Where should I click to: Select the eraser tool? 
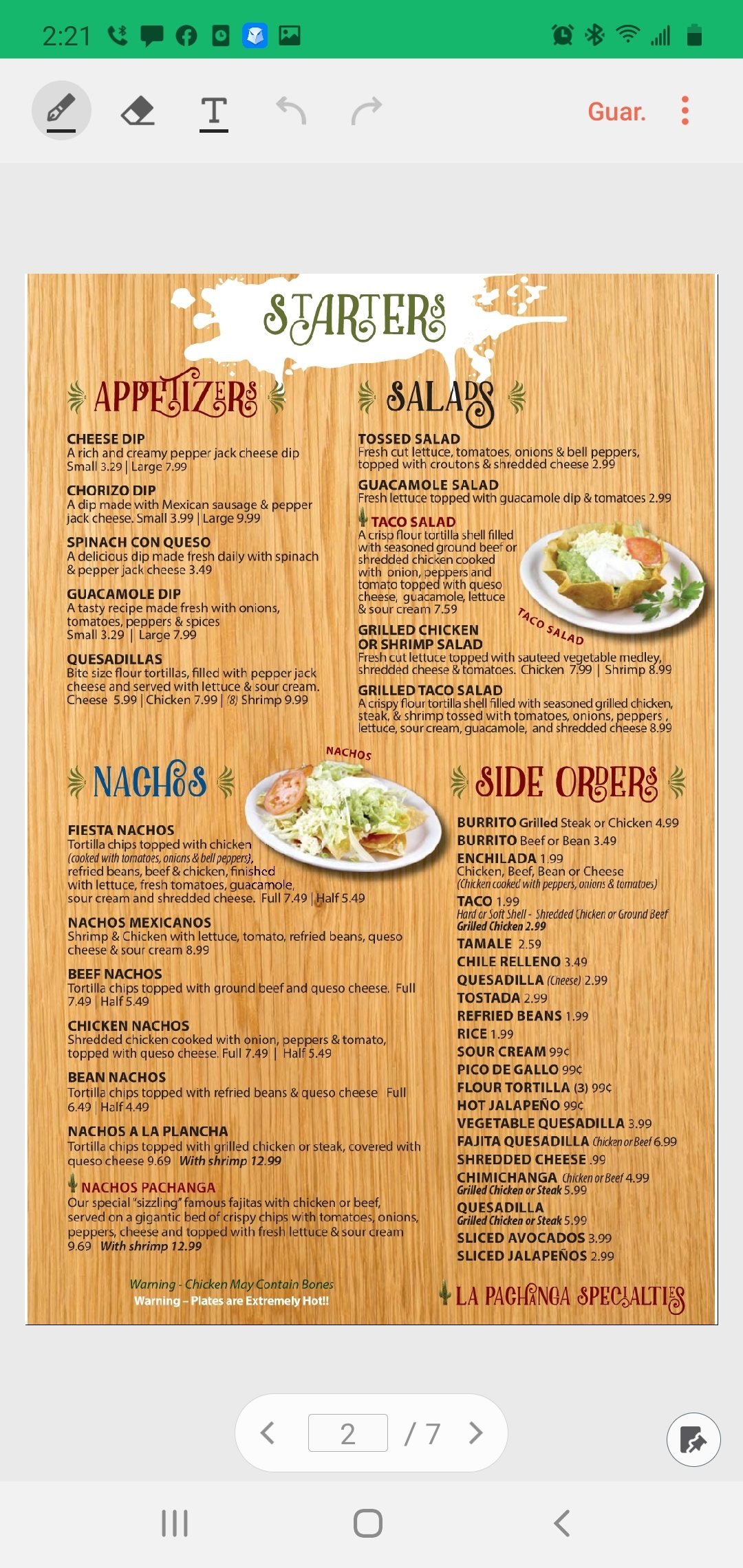(138, 111)
